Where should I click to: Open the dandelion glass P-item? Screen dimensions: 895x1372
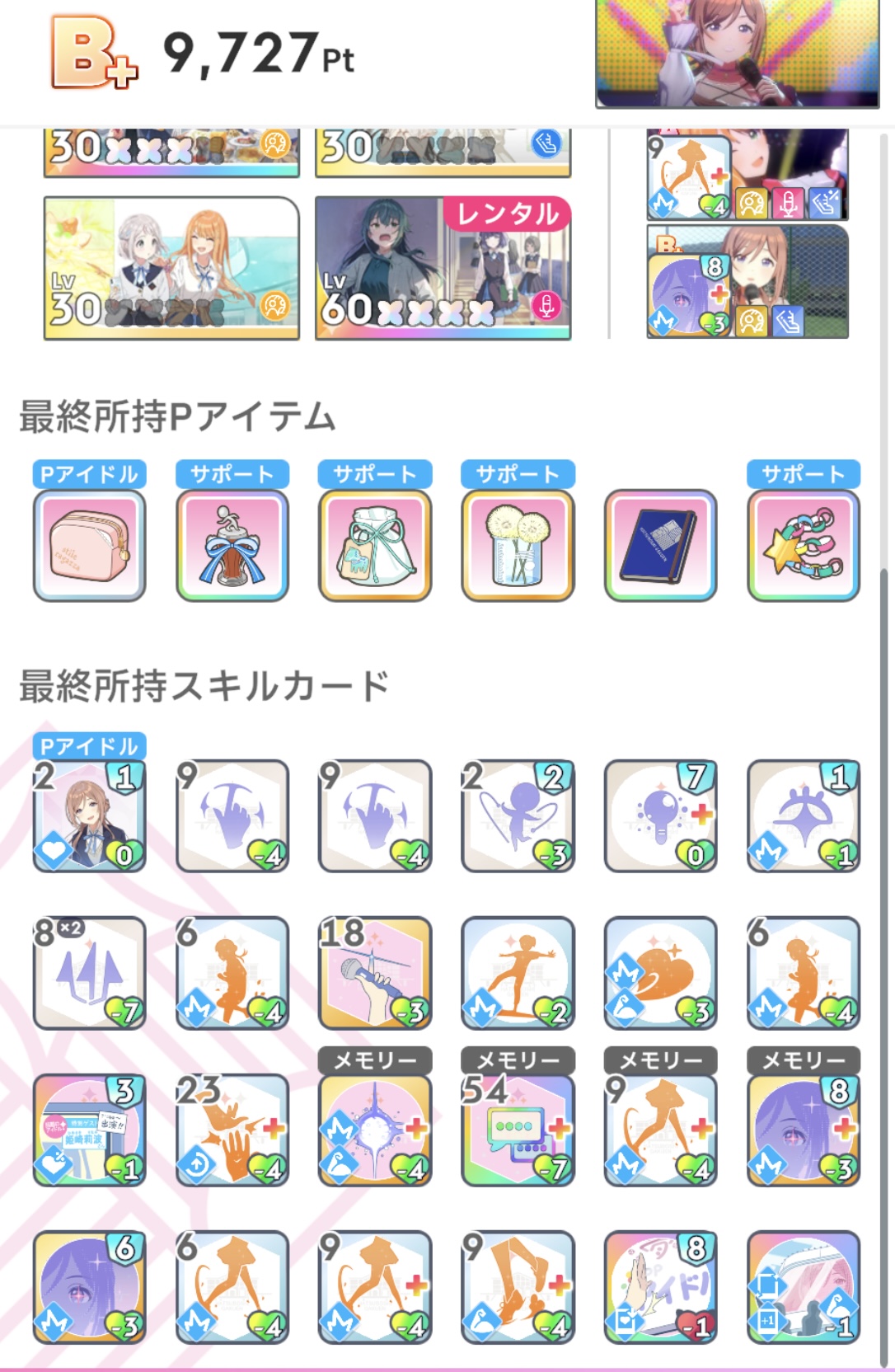tap(518, 545)
